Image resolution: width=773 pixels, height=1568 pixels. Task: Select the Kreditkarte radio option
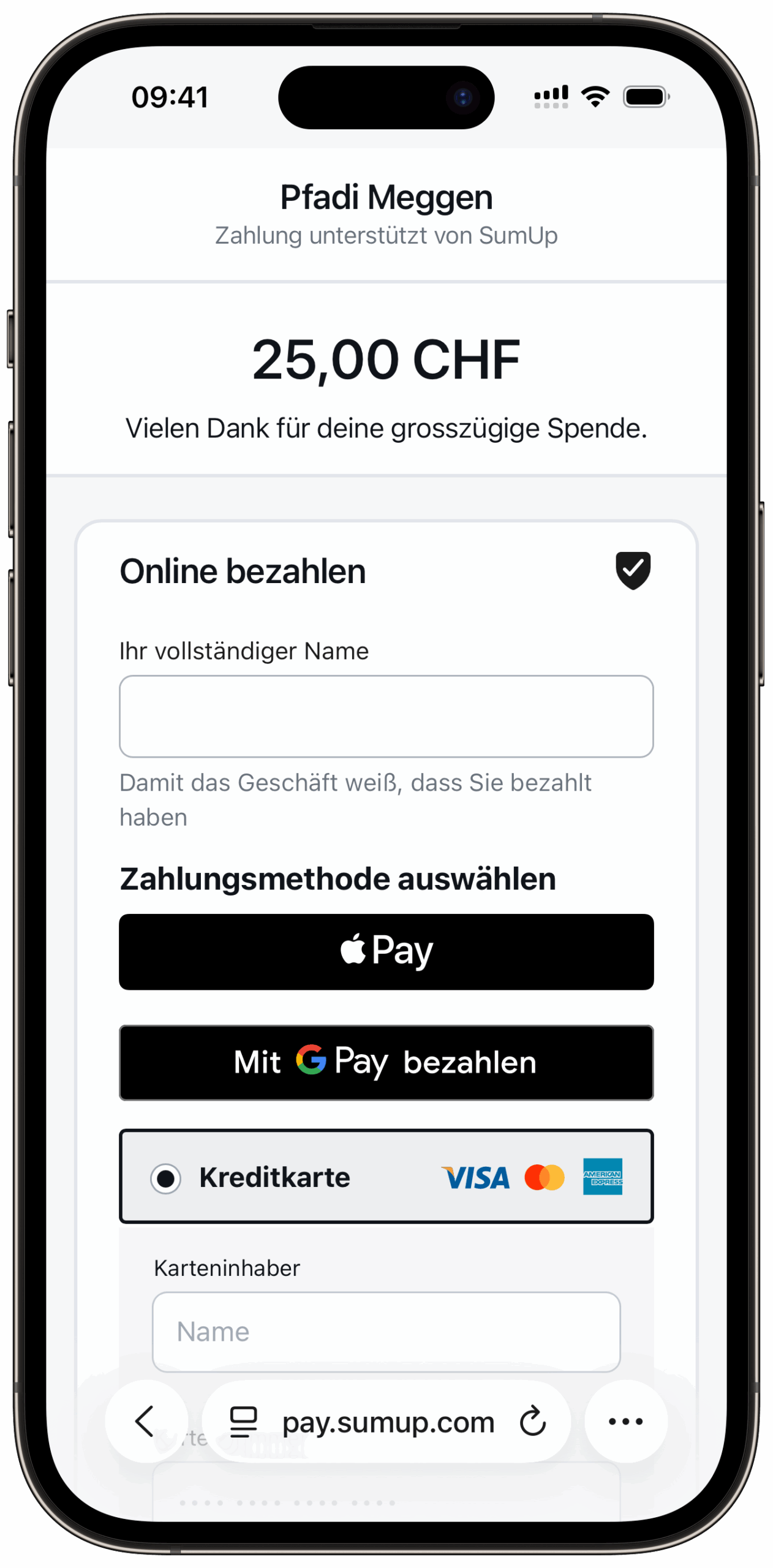(165, 1178)
